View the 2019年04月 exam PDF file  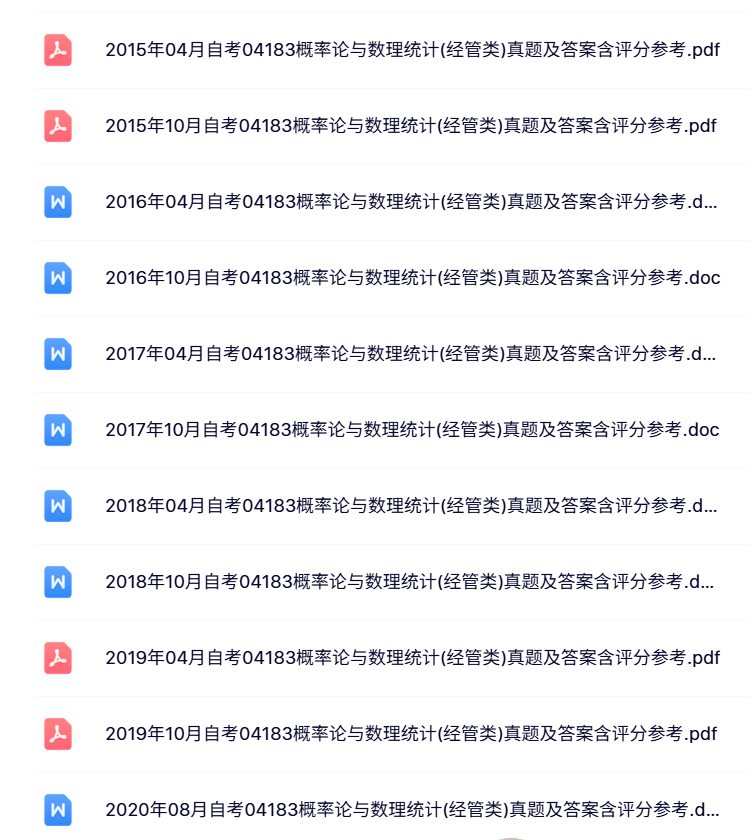[x=411, y=658]
